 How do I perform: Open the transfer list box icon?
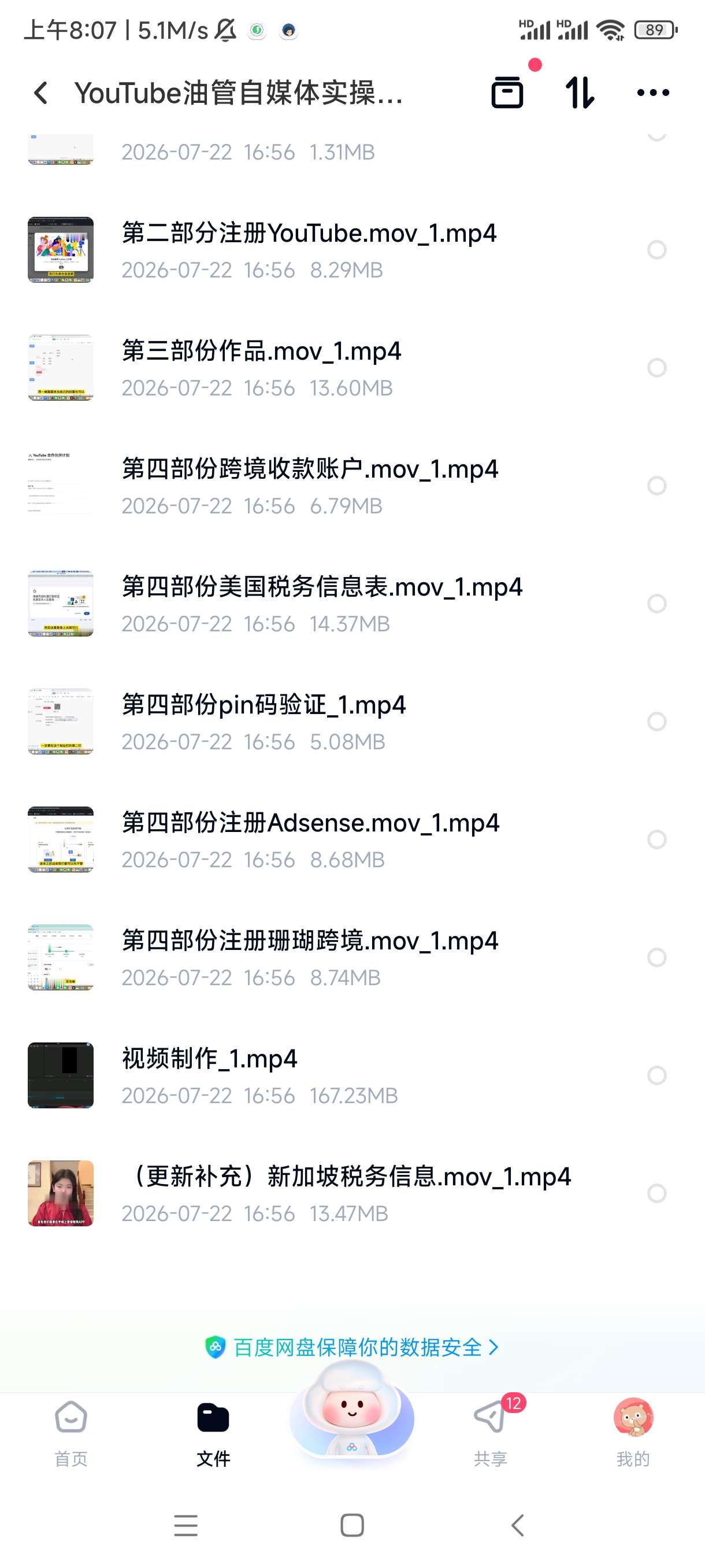click(507, 93)
